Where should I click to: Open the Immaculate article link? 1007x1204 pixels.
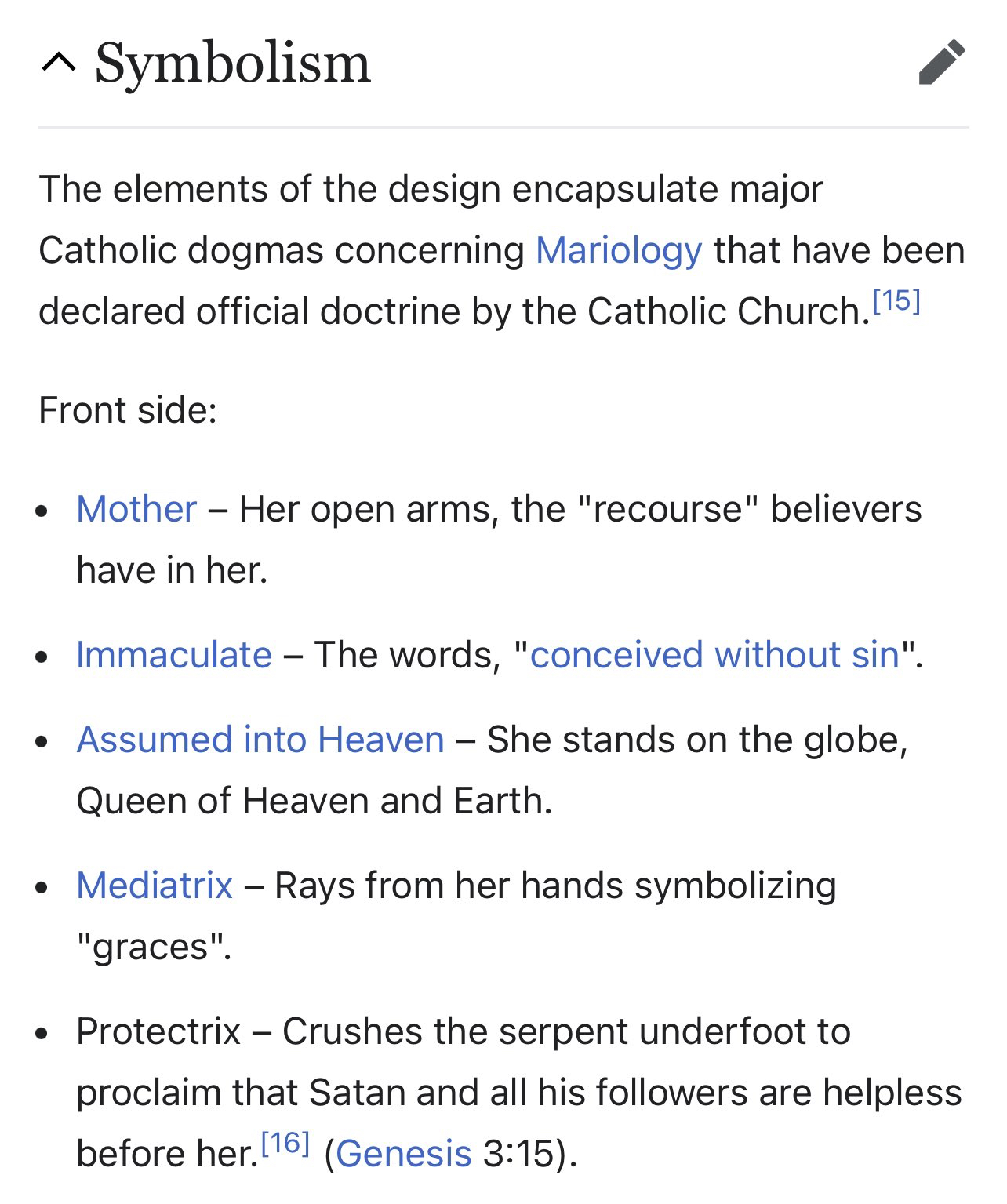tap(174, 655)
